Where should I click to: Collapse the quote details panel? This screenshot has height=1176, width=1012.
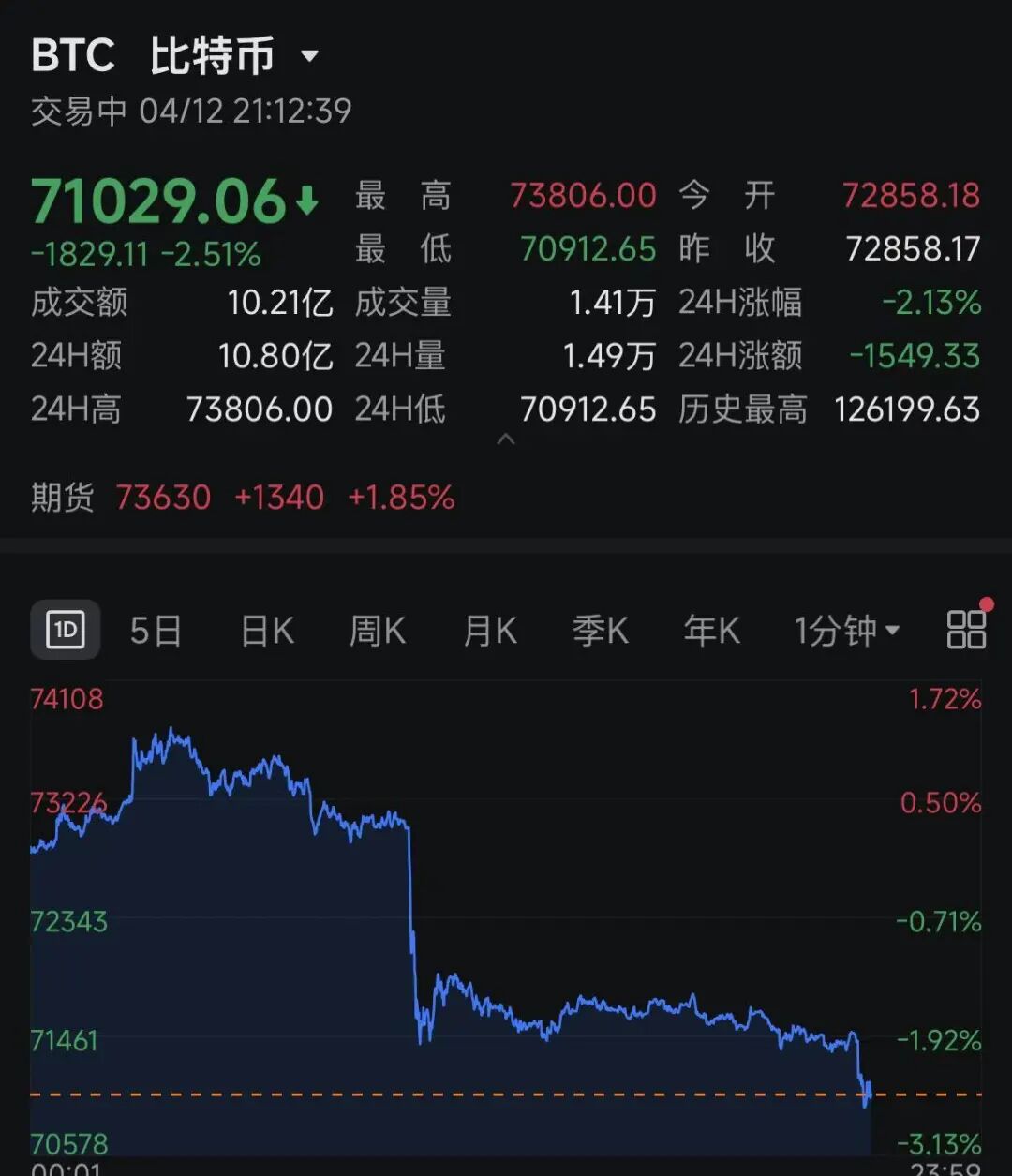click(505, 439)
